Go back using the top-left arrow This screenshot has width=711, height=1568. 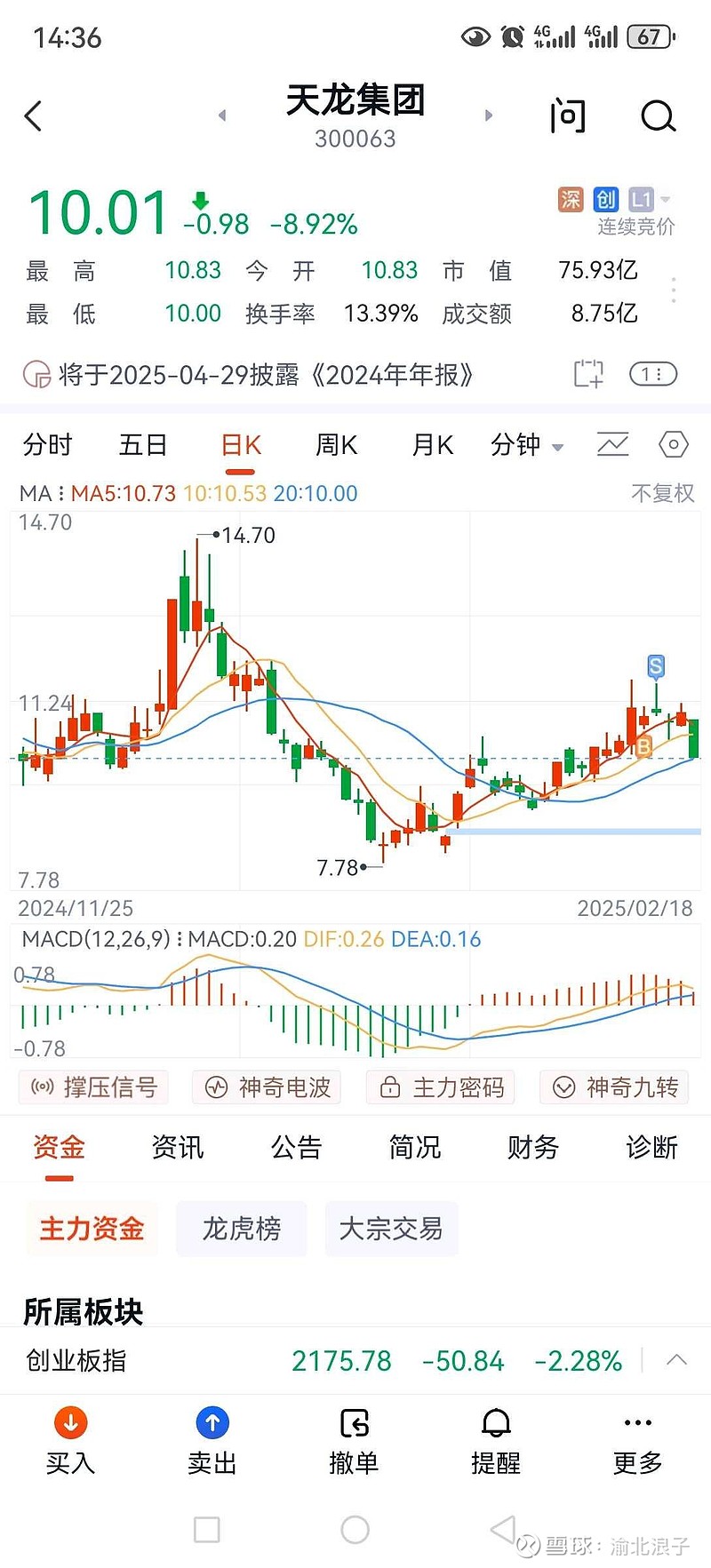coord(33,116)
